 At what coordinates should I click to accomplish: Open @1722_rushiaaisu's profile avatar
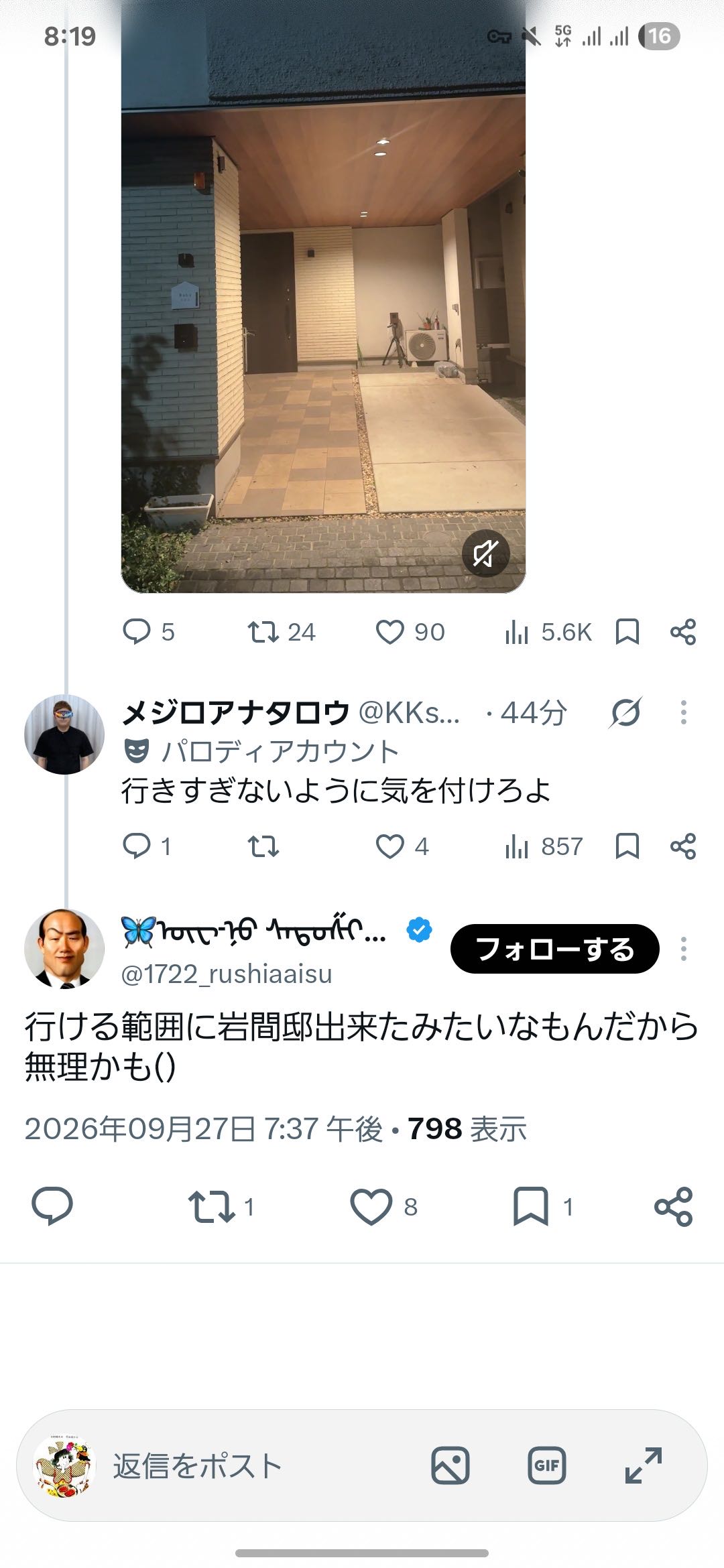click(x=64, y=949)
